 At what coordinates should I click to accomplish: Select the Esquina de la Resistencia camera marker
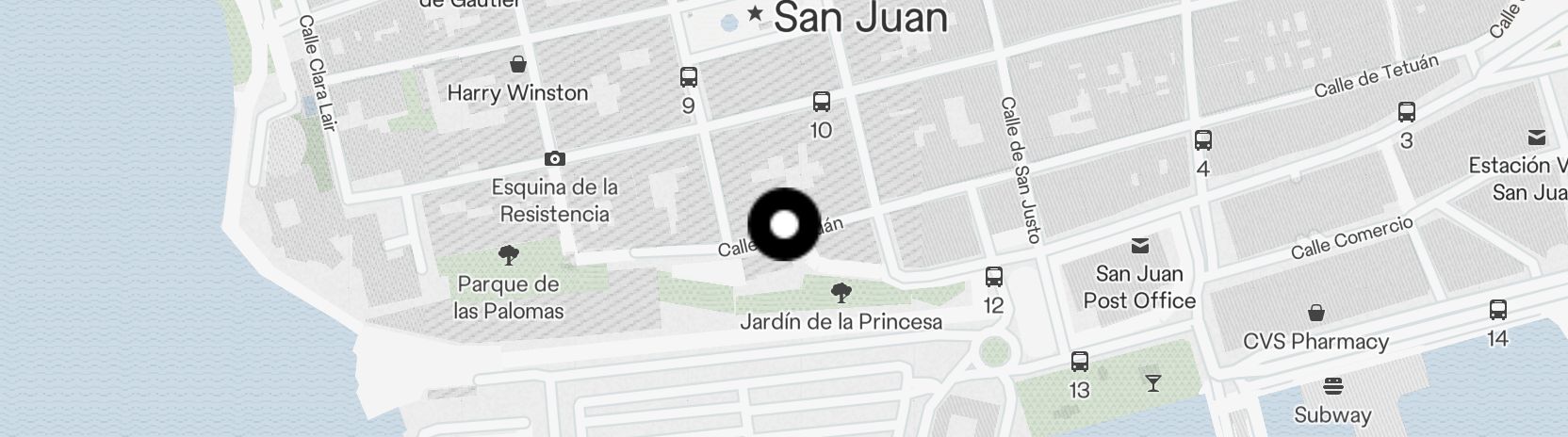pyautogui.click(x=555, y=158)
